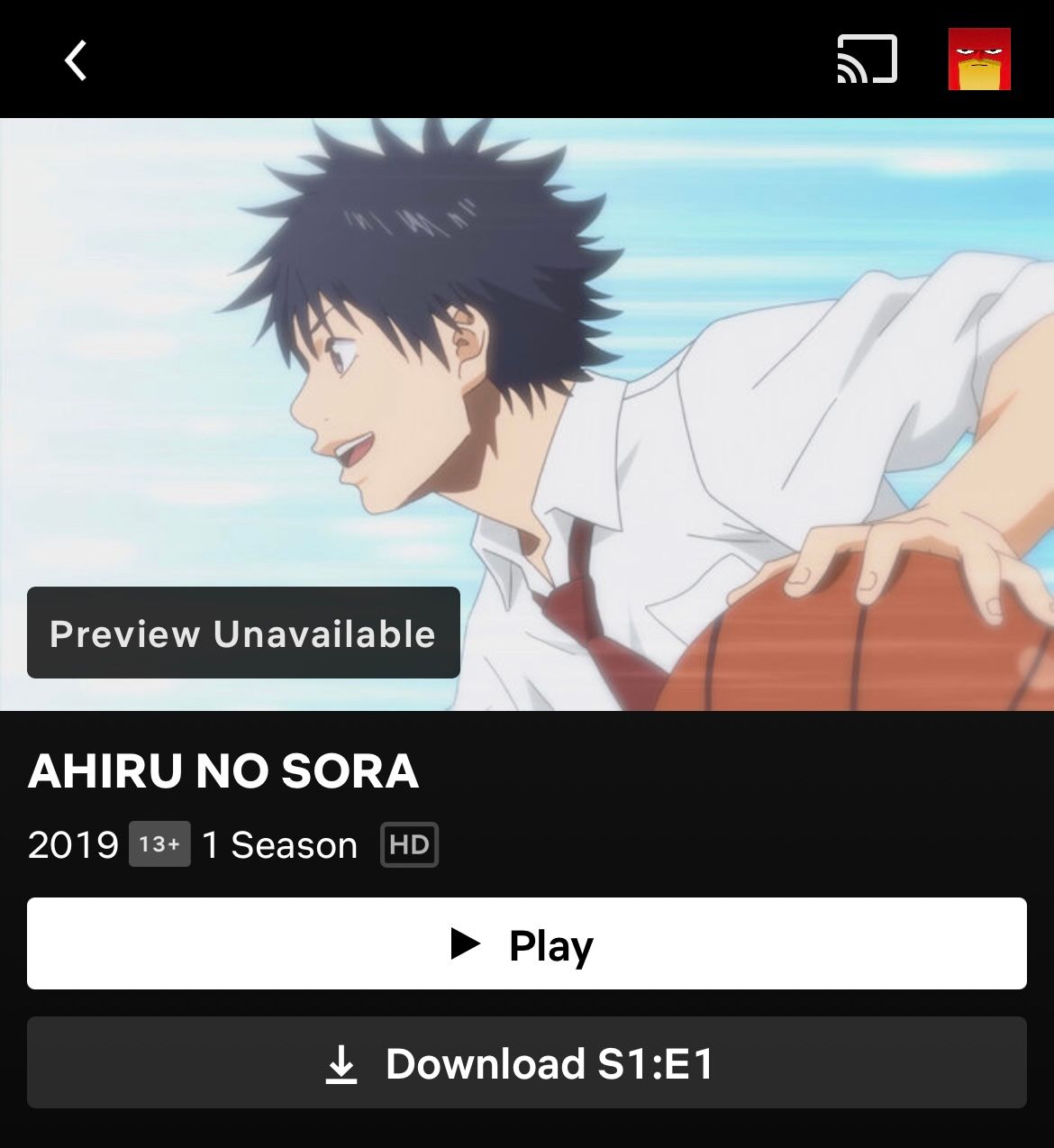
Task: Go back using the back arrow
Action: 77,60
